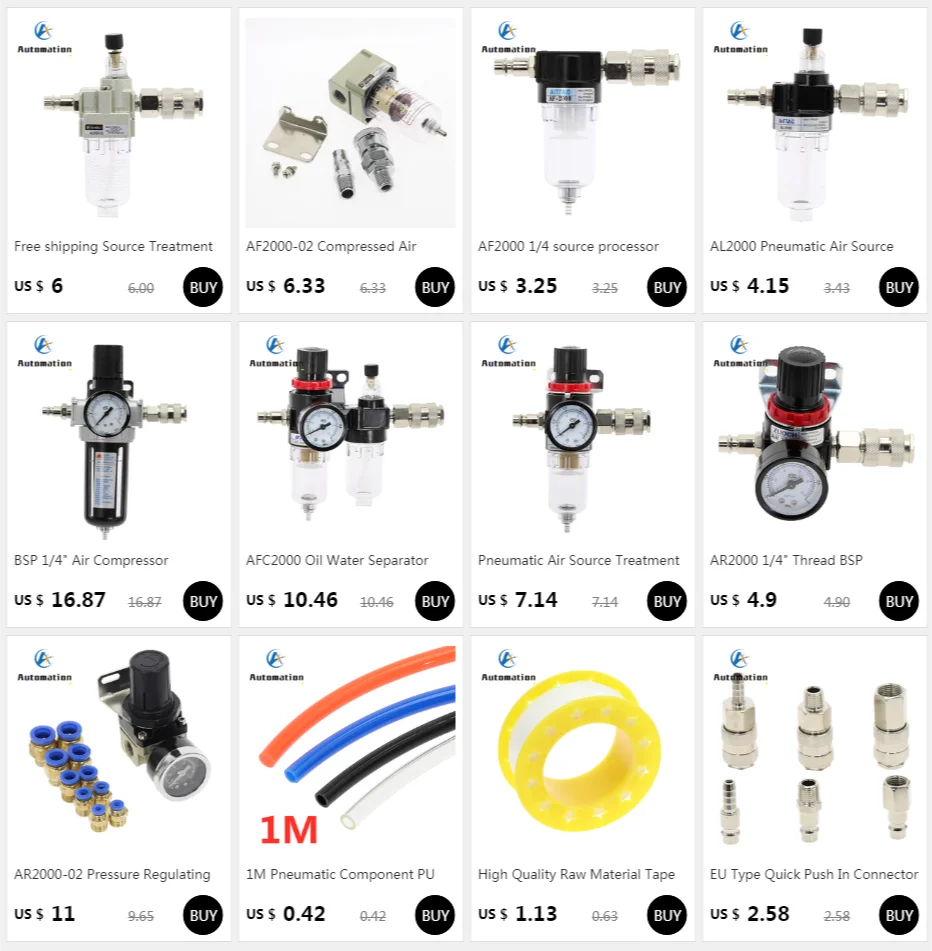Screen dimensions: 932x951
Task: Buy the 1M Pneumatic Component PU
Action: (435, 915)
